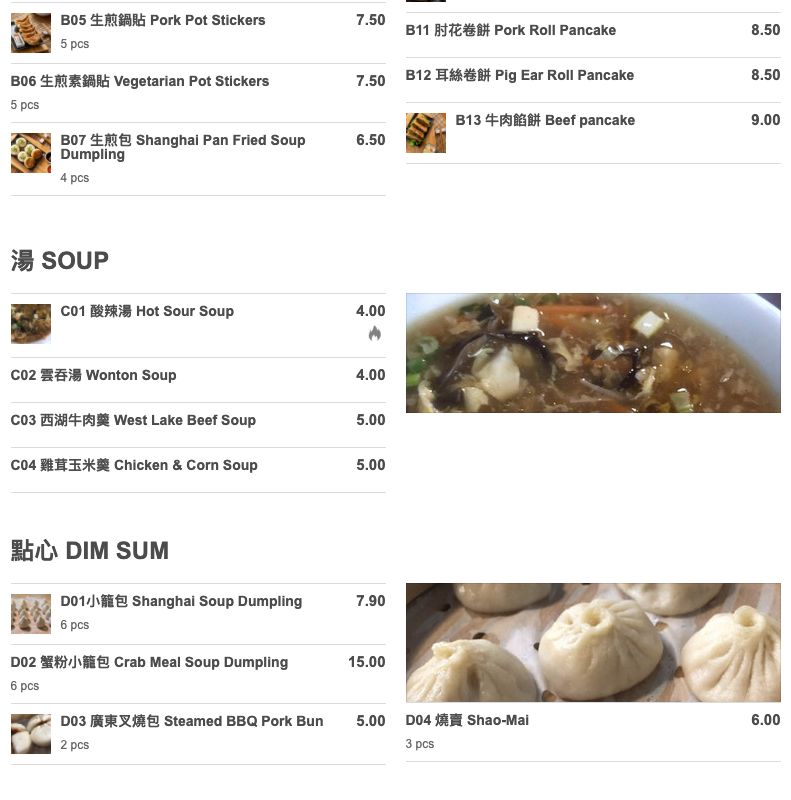Choose D02 Crab Meal Soup Dumpling
The height and width of the screenshot is (800, 791).
149,662
